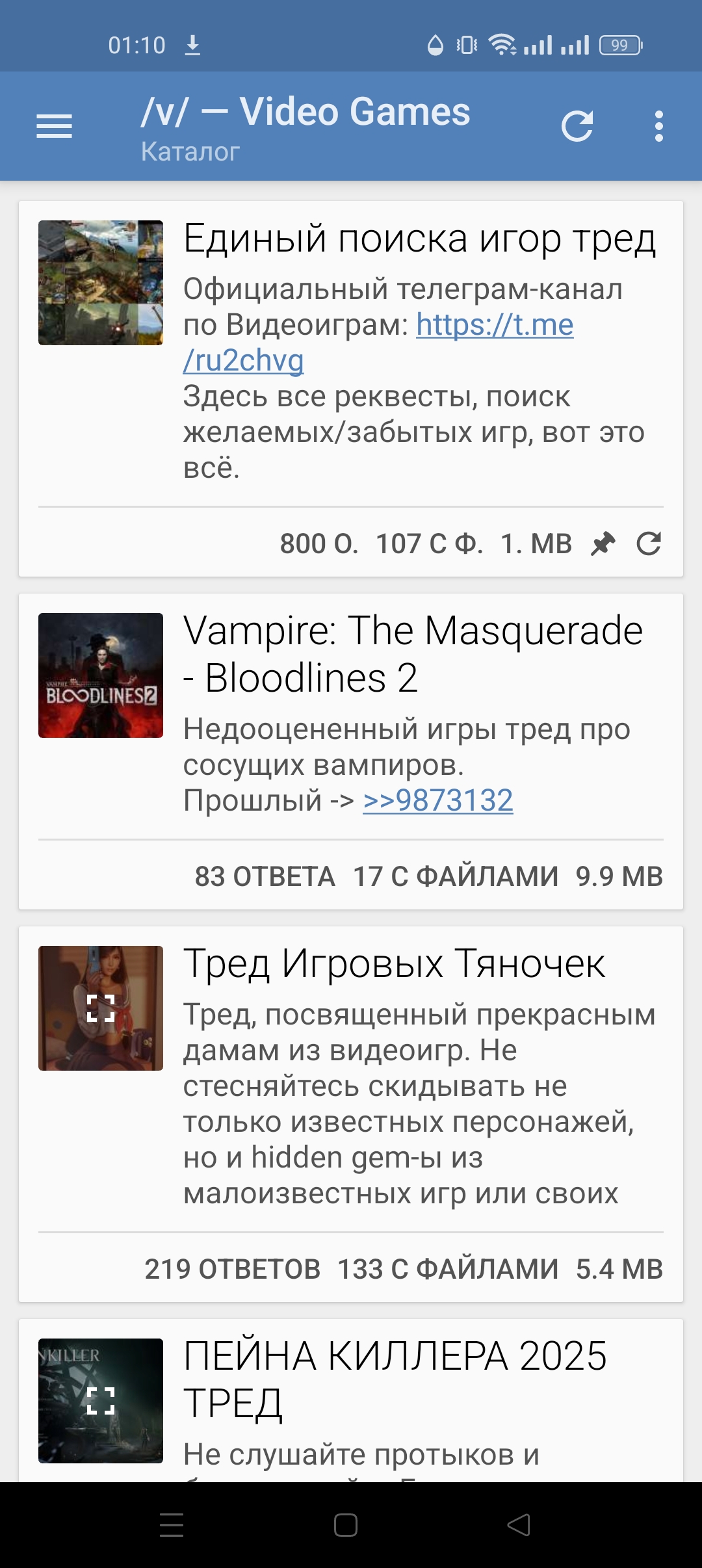Open Vampire: The Masquerade - Bloodlines 2 thread
Screen dimensions: 702x1568
pos(413,654)
